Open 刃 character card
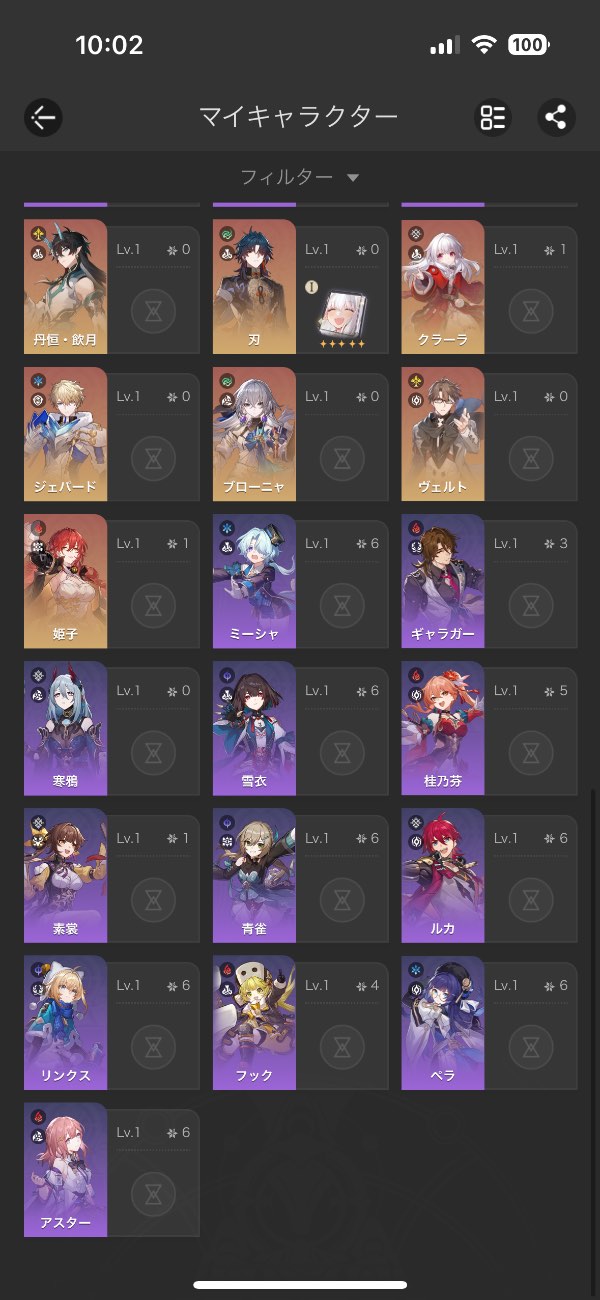The width and height of the screenshot is (600, 1300). (300, 287)
